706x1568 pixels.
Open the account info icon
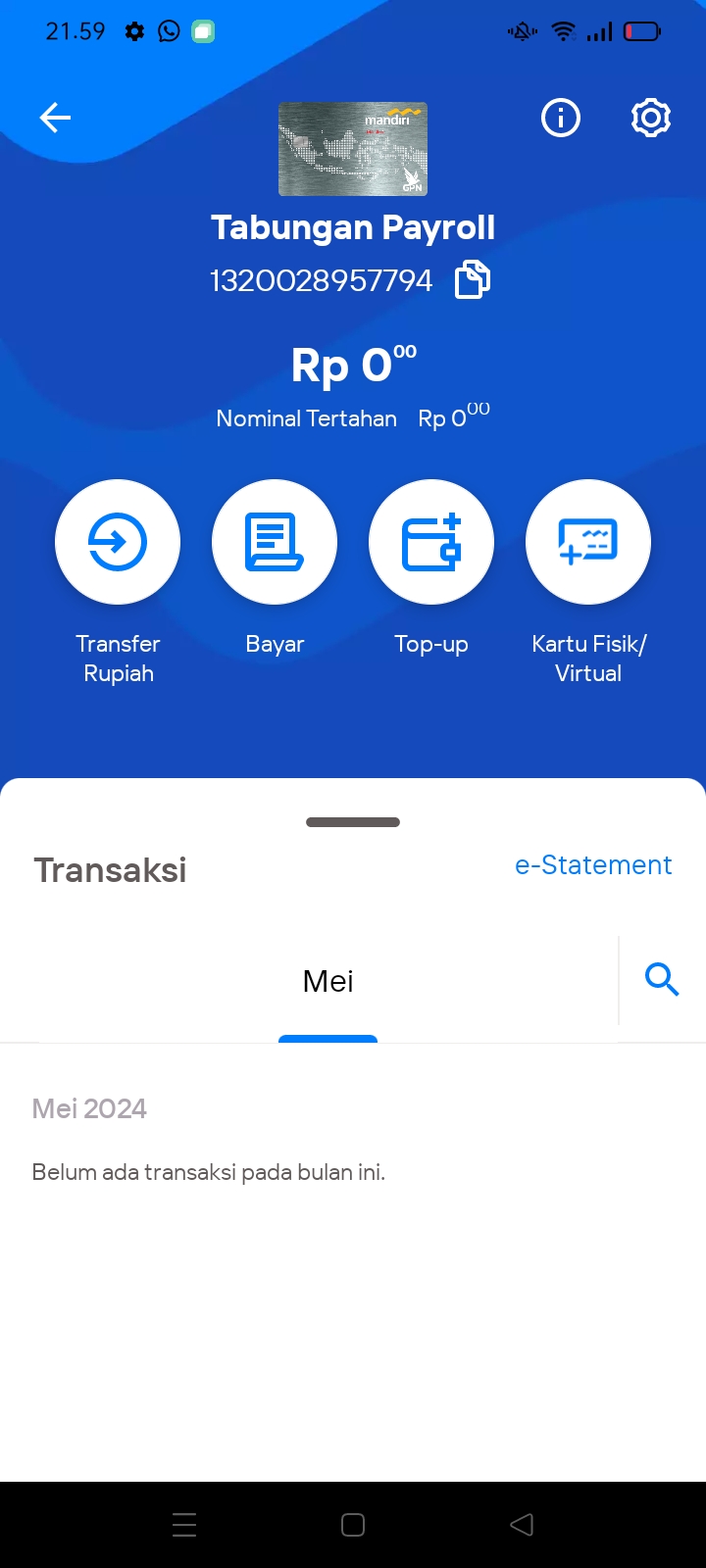(x=561, y=119)
